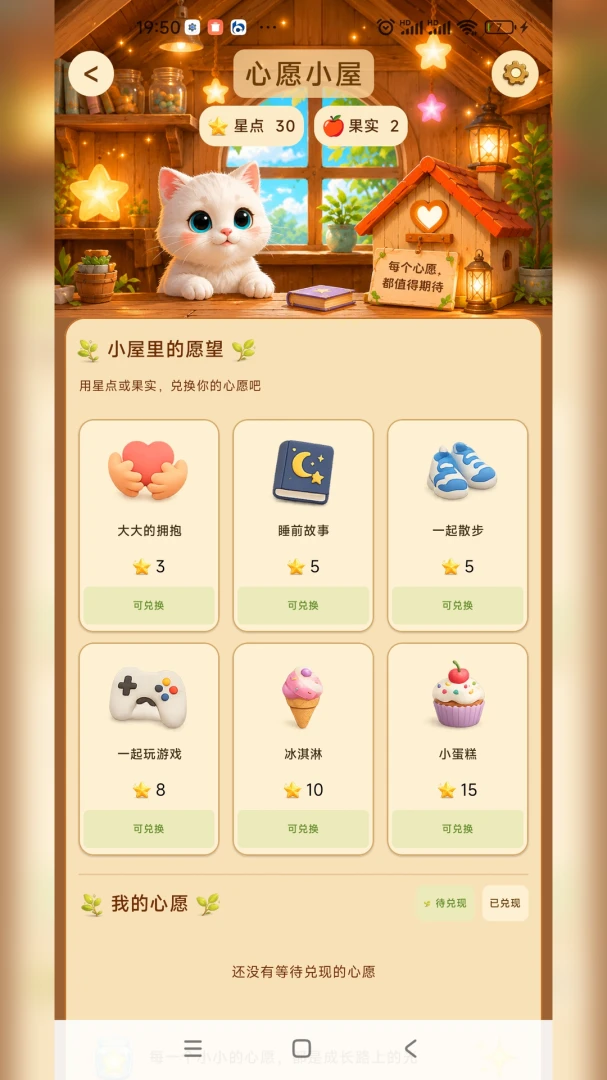Image resolution: width=607 pixels, height=1080 pixels.
Task: Redeem the 冰淇淋 wish
Action: coord(303,829)
